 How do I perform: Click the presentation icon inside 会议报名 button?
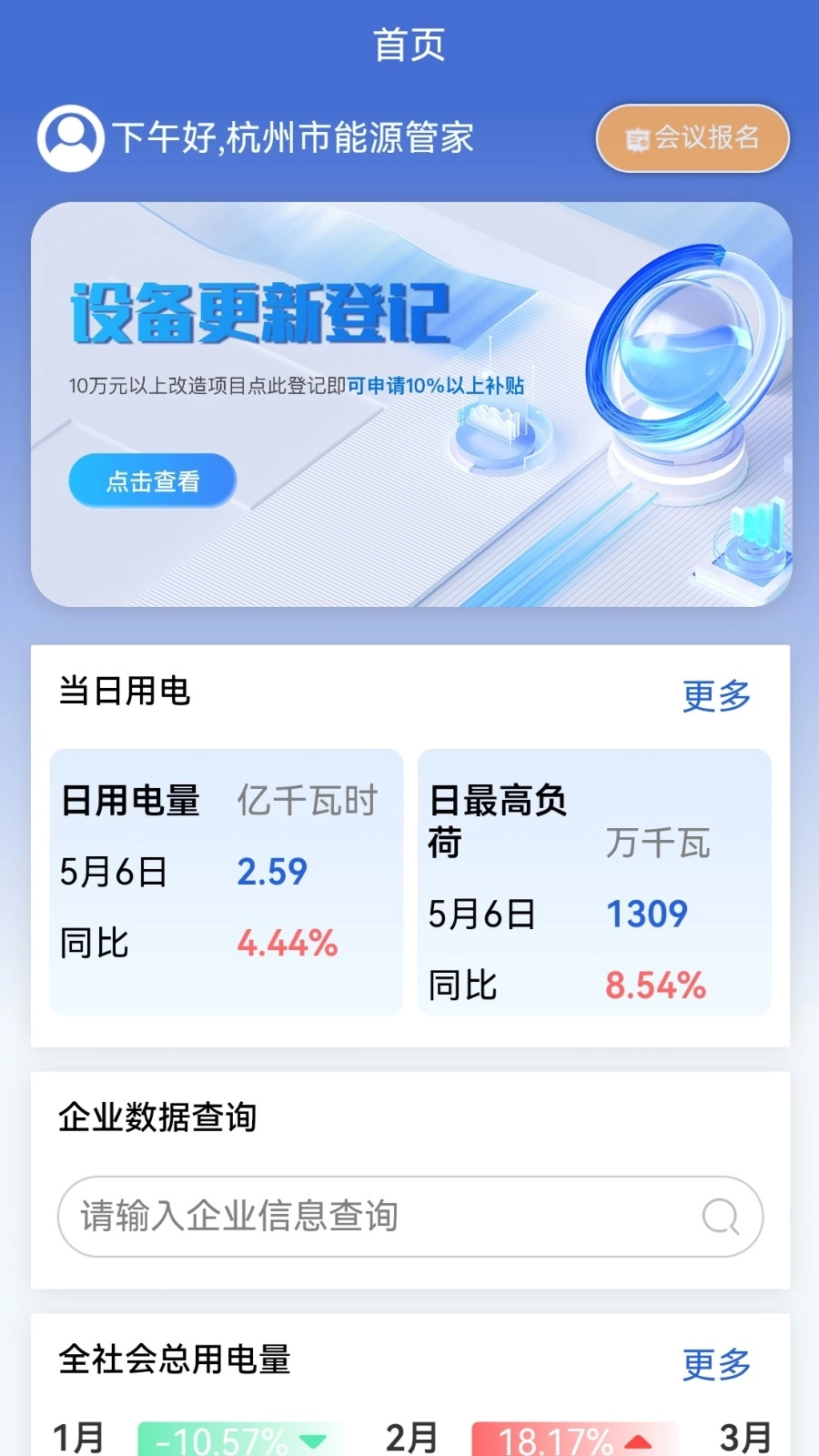(x=637, y=140)
